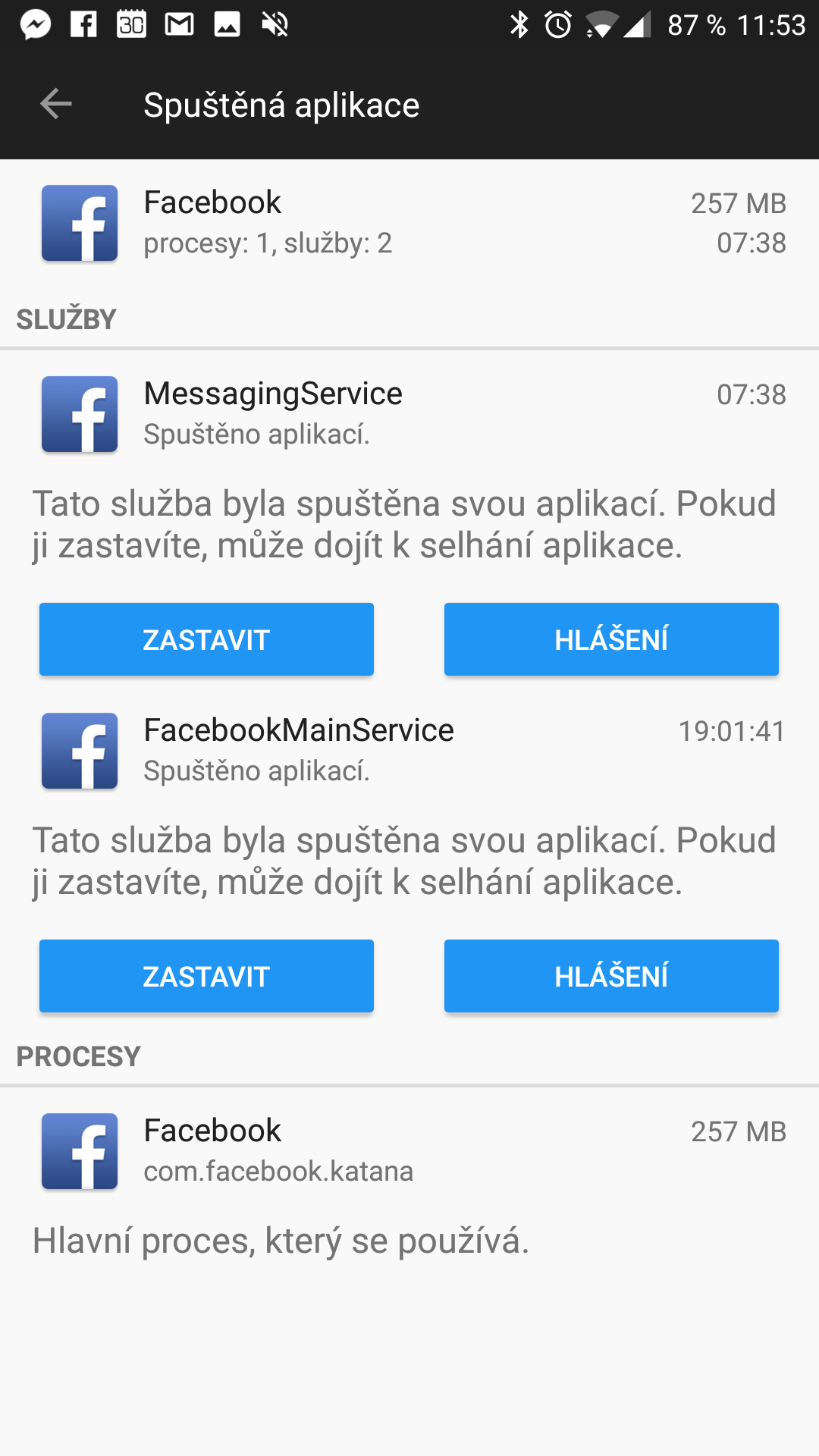This screenshot has width=819, height=1456.
Task: Tap Hlášení under MessagingService
Action: (611, 639)
